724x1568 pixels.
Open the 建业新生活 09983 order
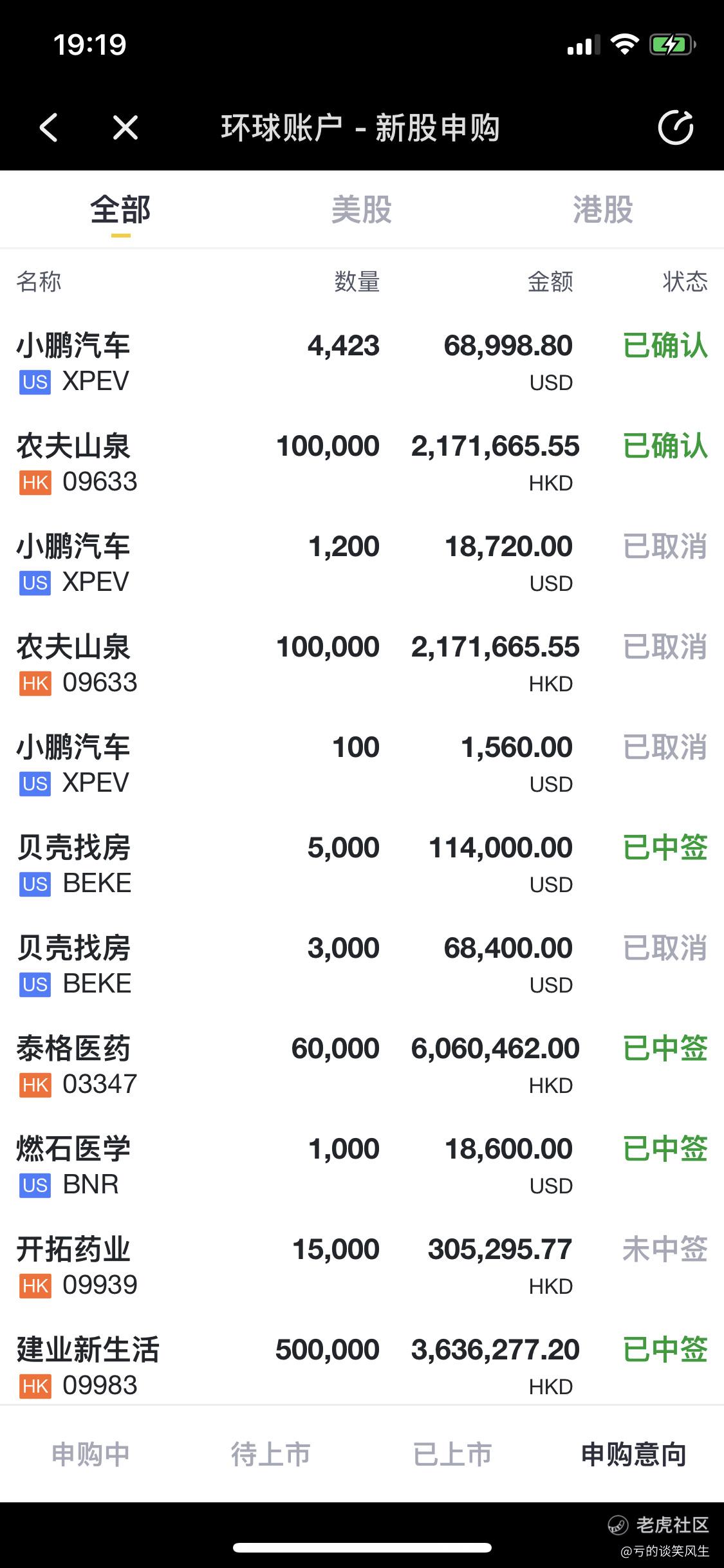362,1367
